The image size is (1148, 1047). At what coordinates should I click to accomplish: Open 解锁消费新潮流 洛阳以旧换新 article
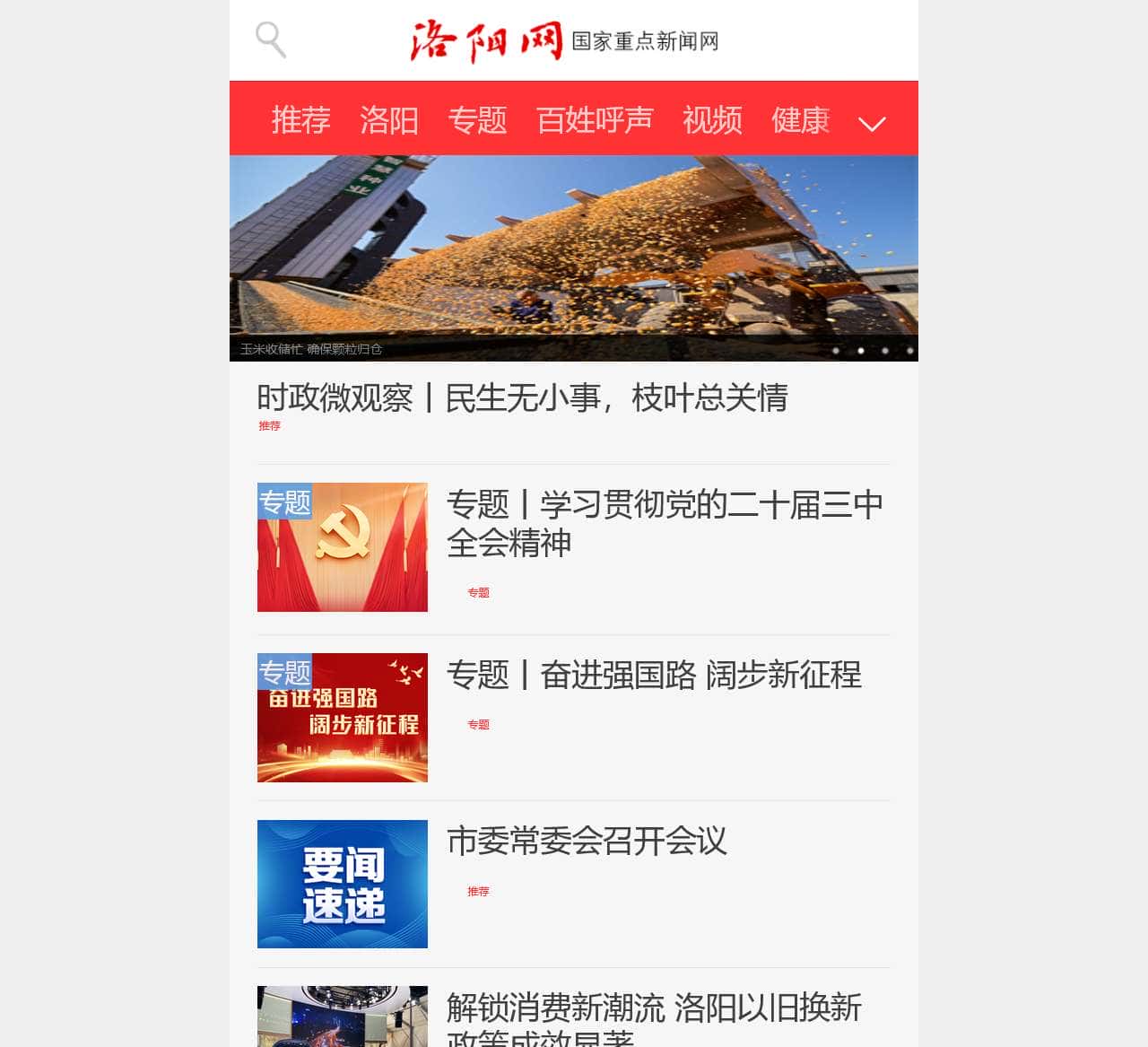tap(653, 1008)
